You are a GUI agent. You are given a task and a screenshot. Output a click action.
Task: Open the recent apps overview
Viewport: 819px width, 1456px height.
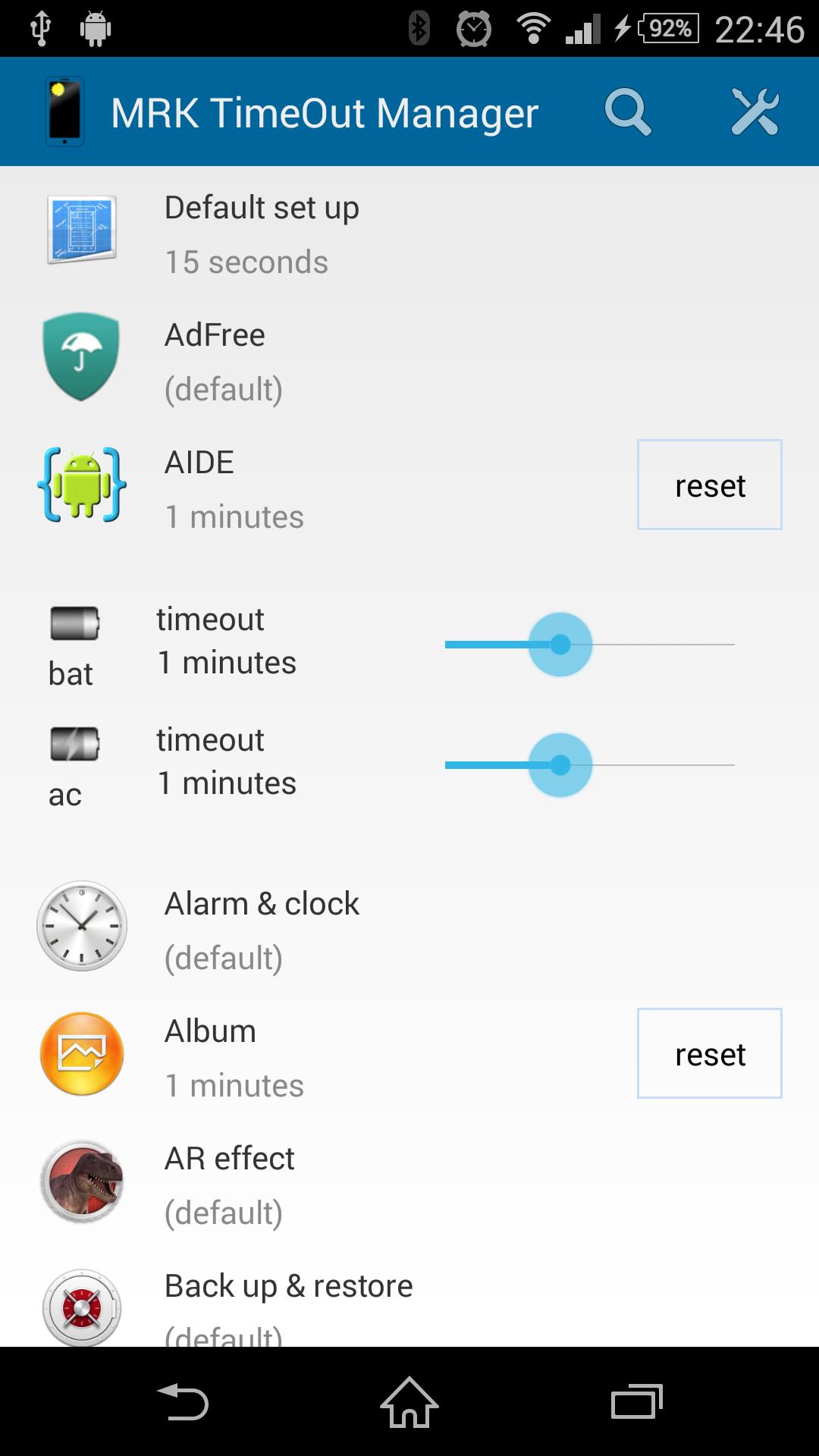pos(636,1402)
